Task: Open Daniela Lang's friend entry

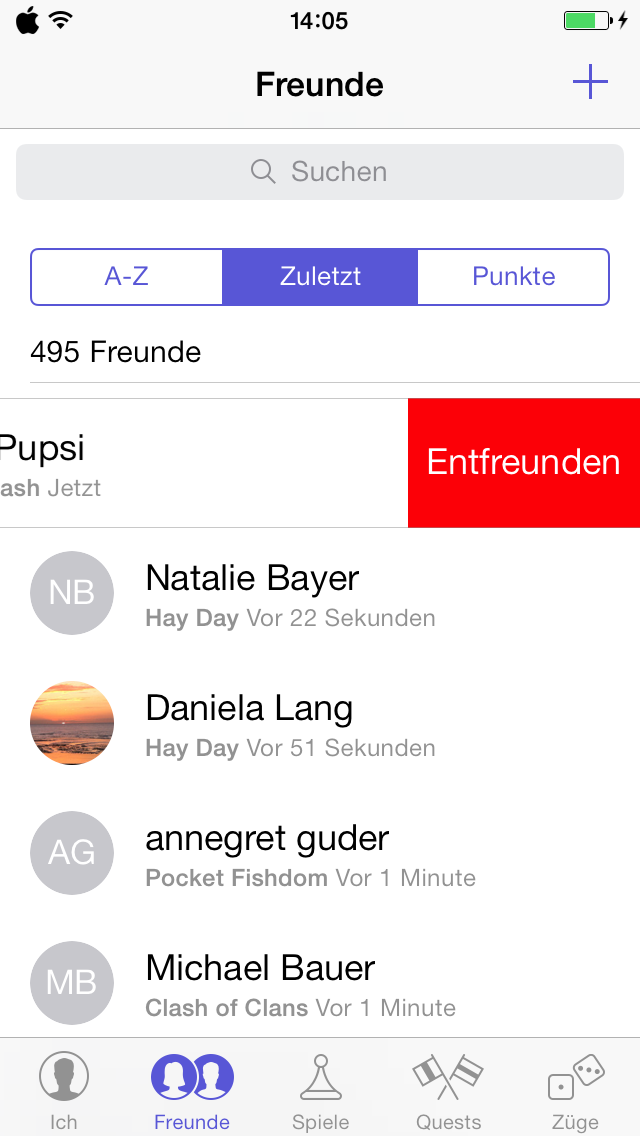Action: pyautogui.click(x=320, y=723)
